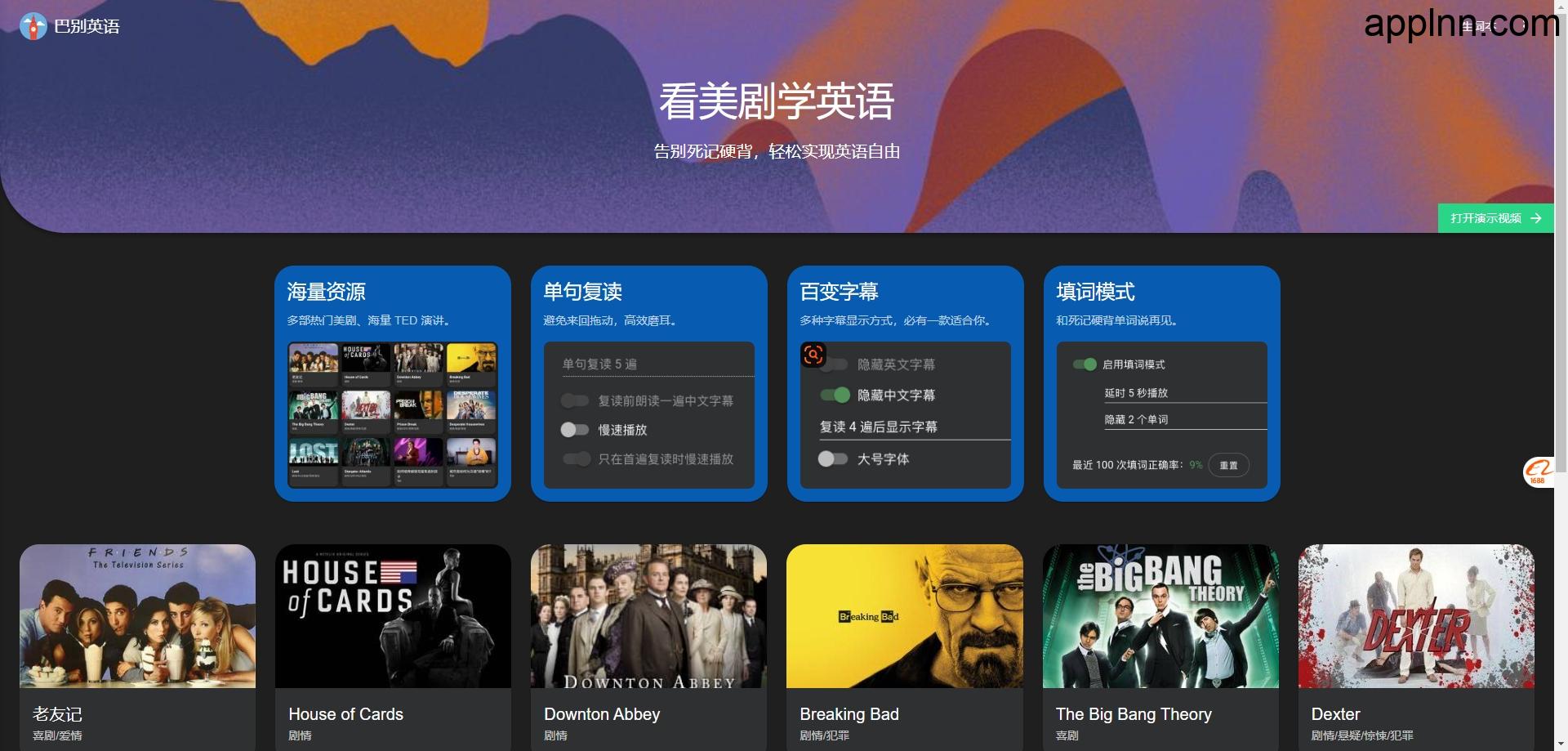Open the Breaking Bad show card
Image resolution: width=1568 pixels, height=751 pixels.
[904, 646]
